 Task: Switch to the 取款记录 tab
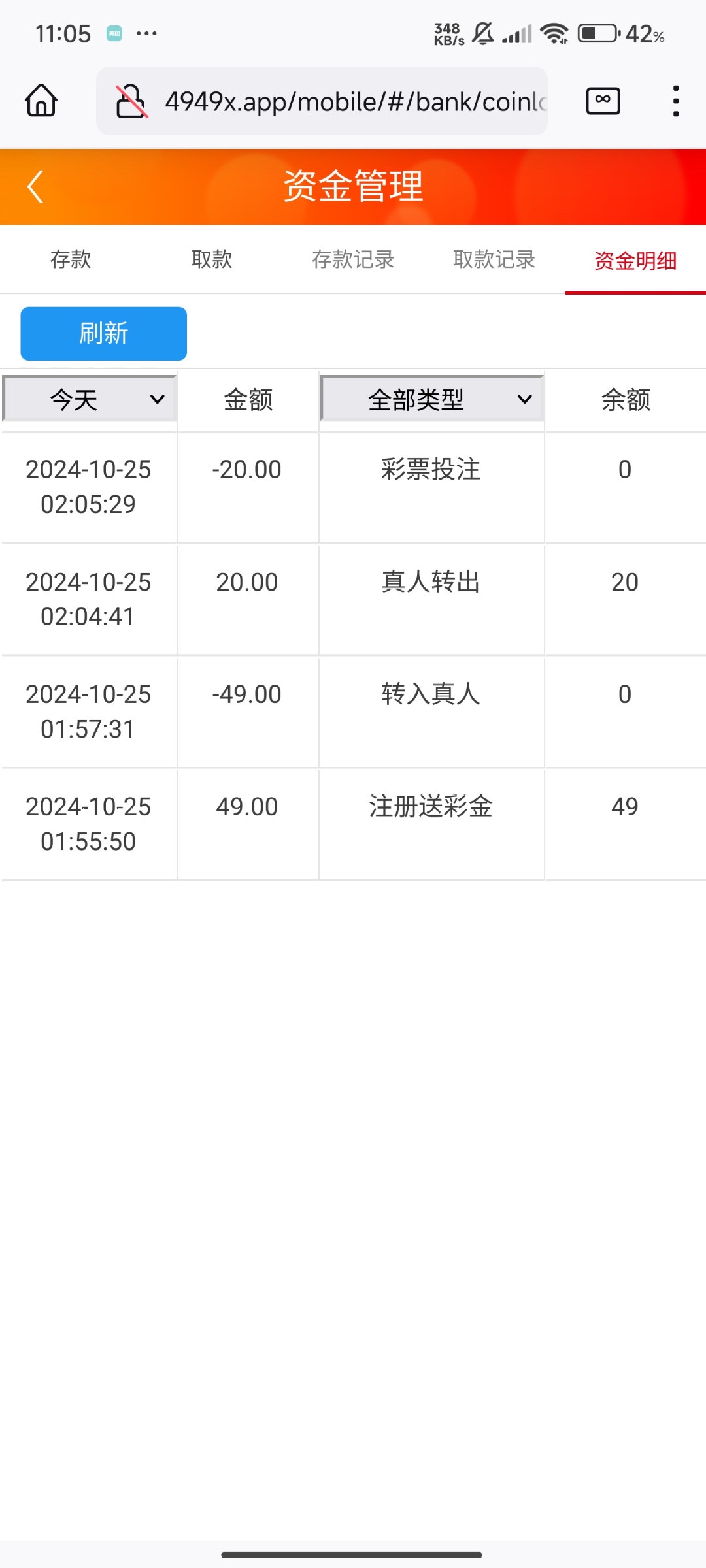click(494, 259)
